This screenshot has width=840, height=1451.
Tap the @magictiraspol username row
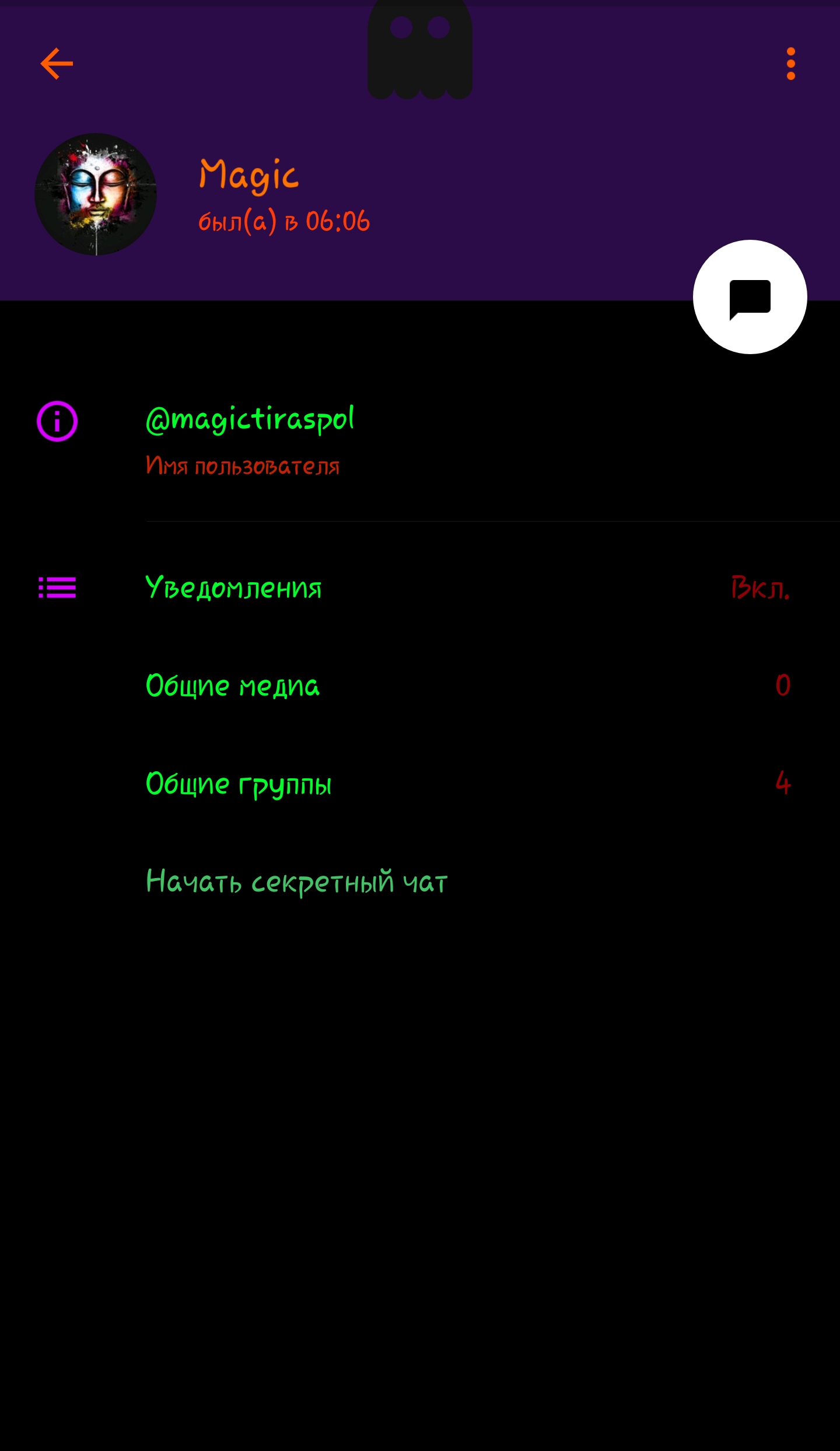[x=420, y=442]
